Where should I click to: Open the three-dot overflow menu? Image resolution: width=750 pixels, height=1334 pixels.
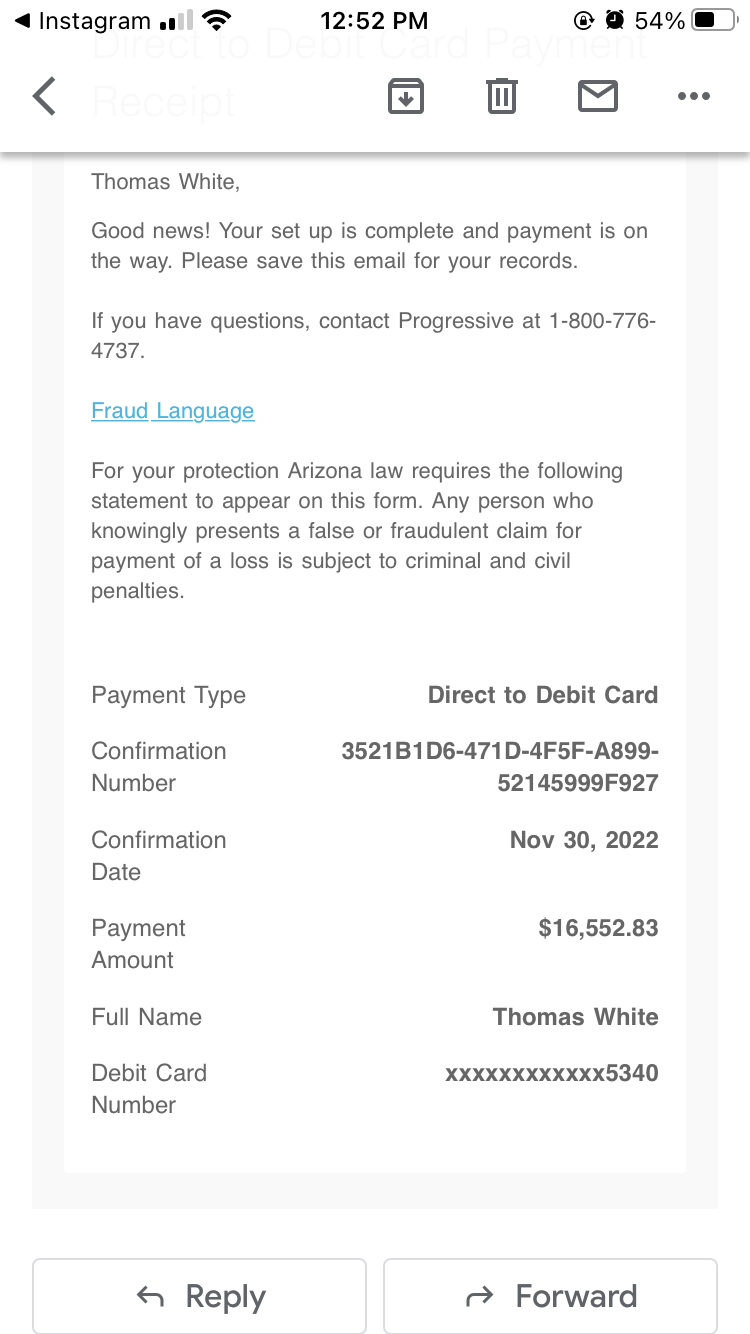tap(693, 96)
